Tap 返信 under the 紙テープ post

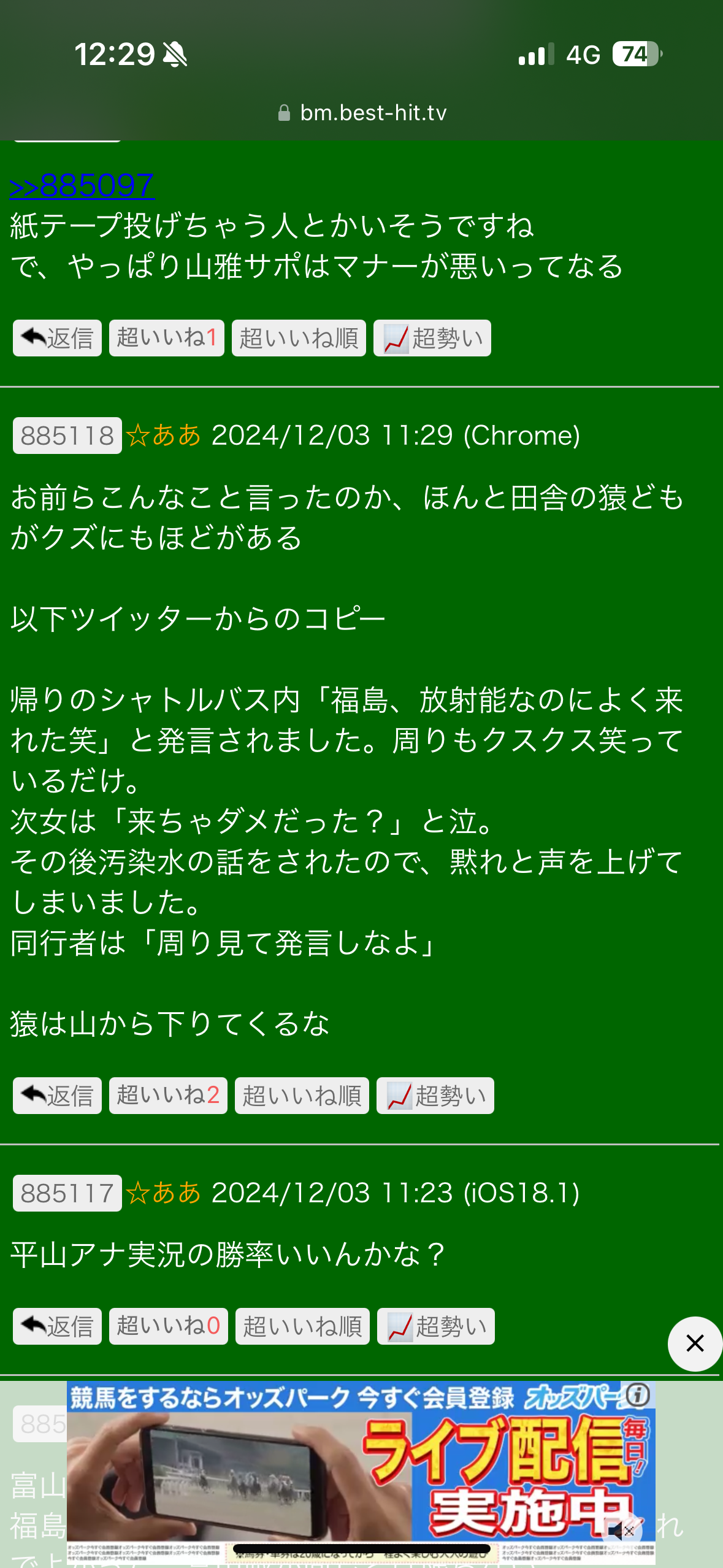point(57,338)
